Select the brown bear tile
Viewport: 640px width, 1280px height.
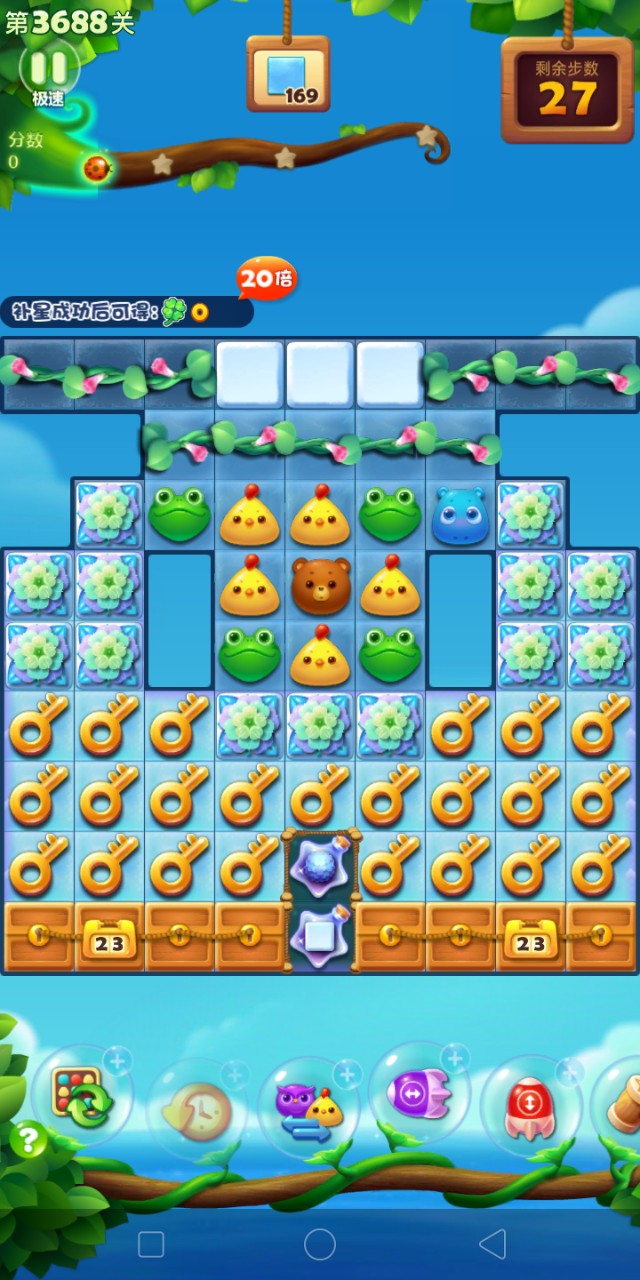320,585
